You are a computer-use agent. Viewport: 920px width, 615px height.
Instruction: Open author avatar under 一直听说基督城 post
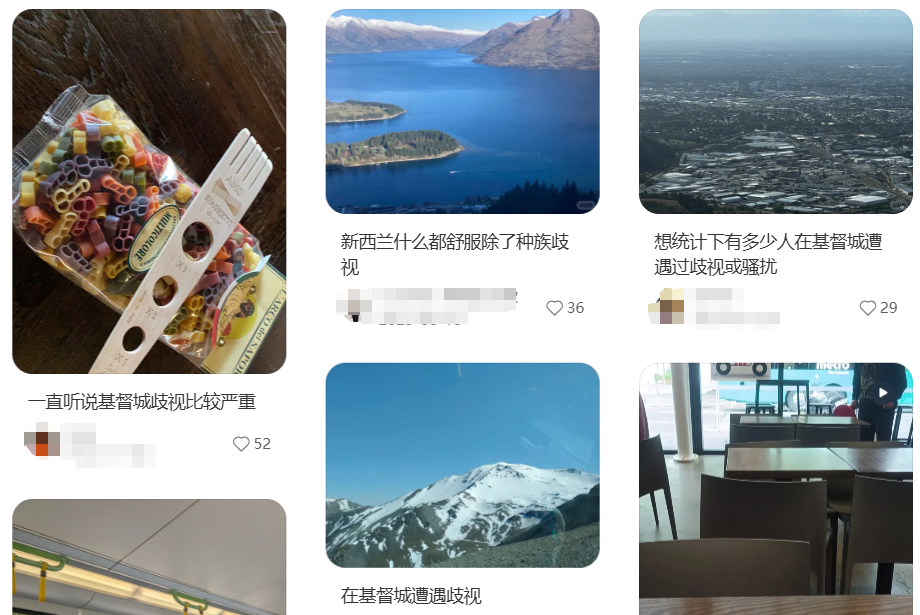pos(37,440)
